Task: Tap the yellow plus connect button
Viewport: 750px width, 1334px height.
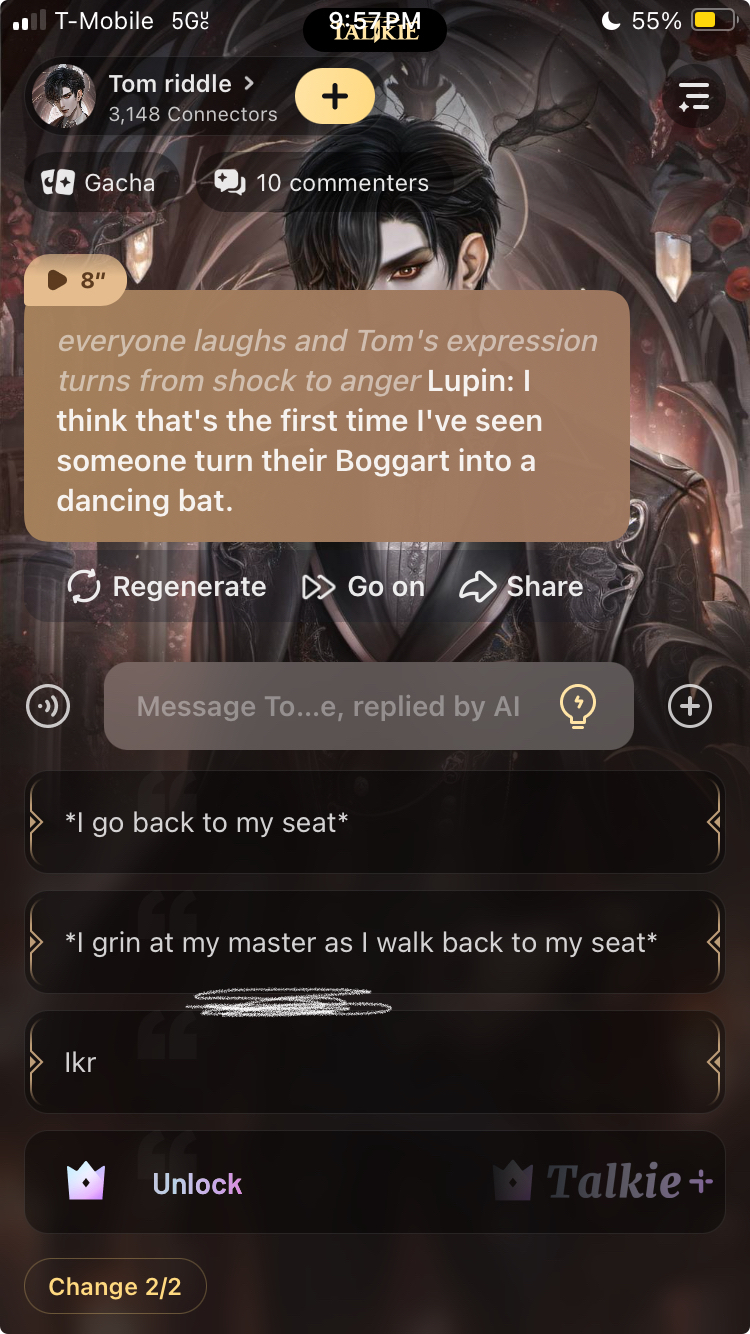Action: click(335, 97)
